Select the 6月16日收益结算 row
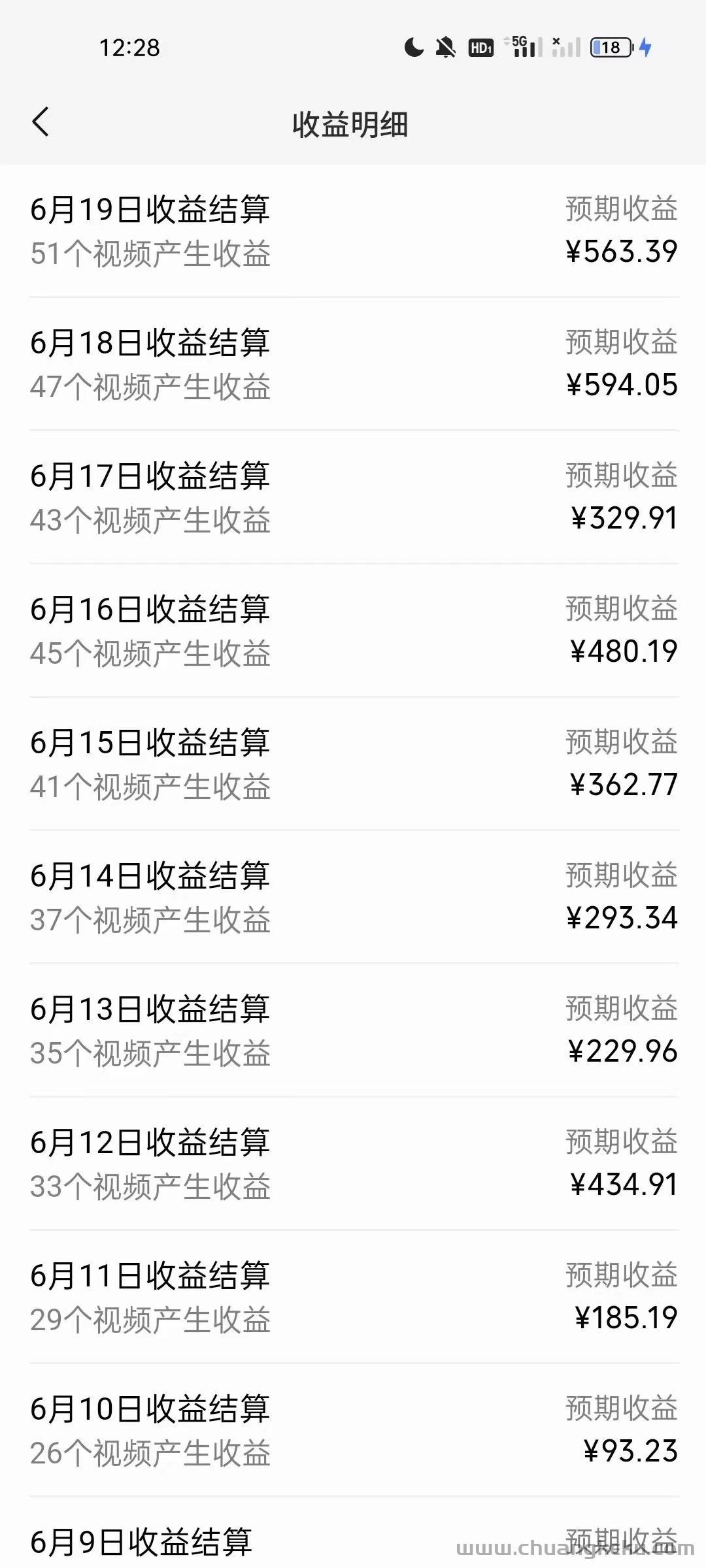The height and width of the screenshot is (1568, 706). (x=353, y=630)
